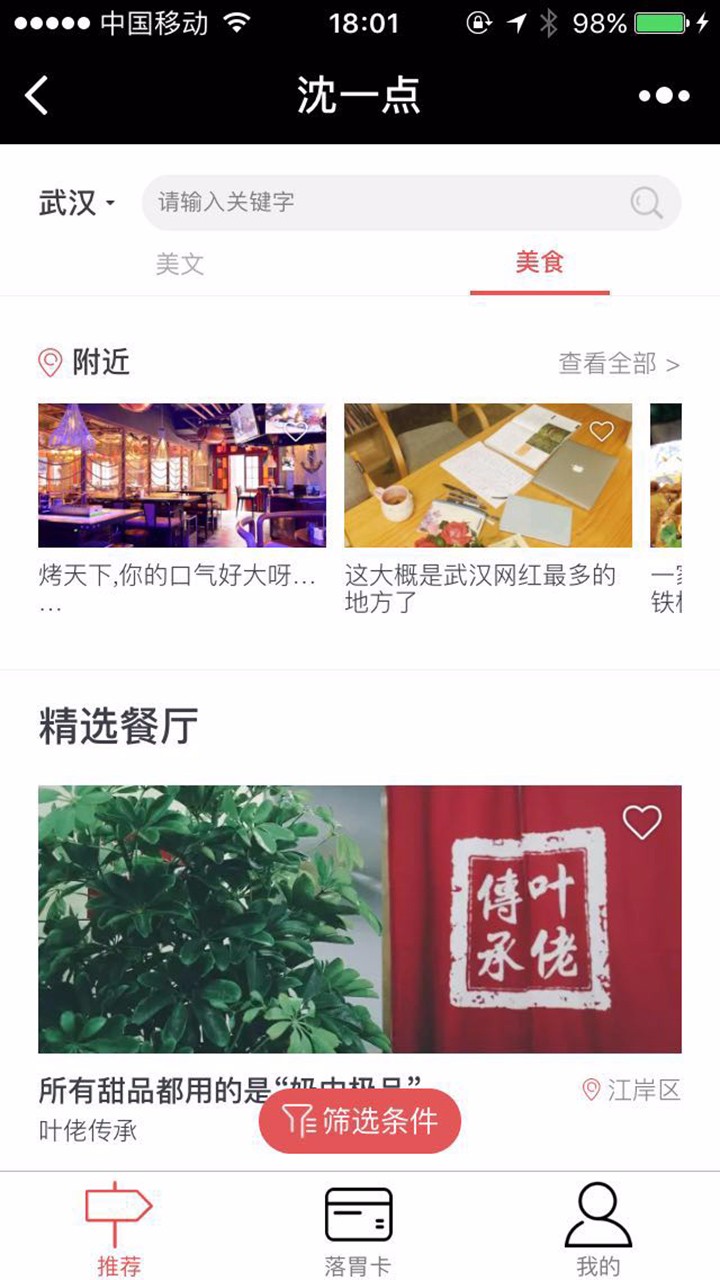Like the 烤天下 card with its heart
The height and width of the screenshot is (1280, 720).
[296, 431]
